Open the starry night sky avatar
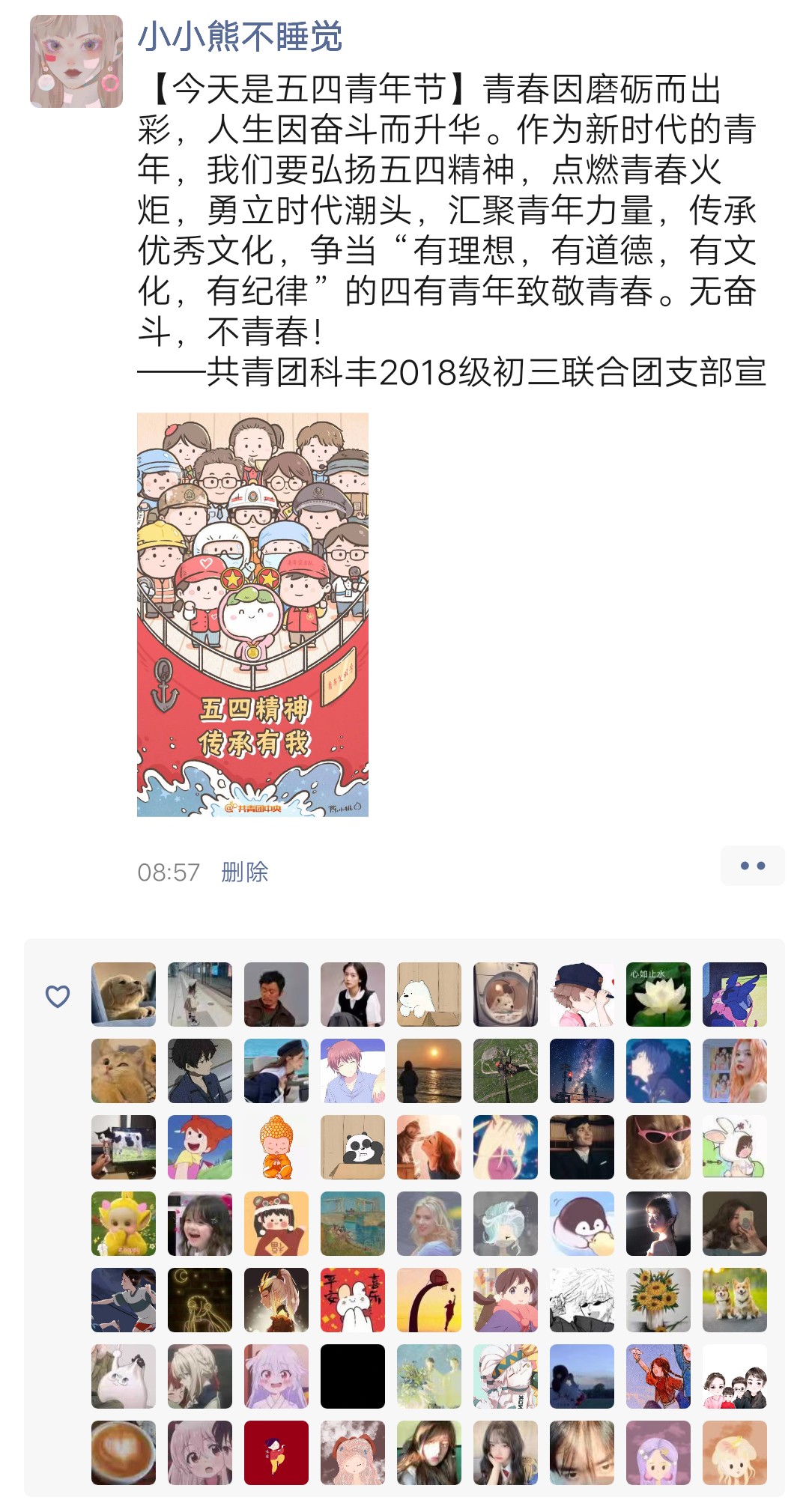 [582, 1071]
